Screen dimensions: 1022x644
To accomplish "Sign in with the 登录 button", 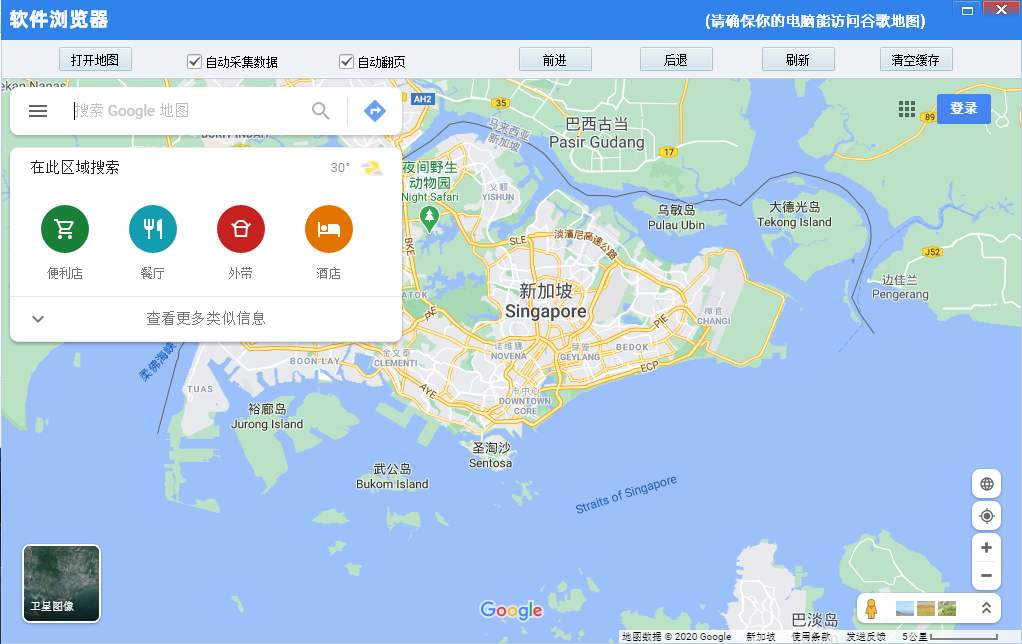I will [963, 109].
